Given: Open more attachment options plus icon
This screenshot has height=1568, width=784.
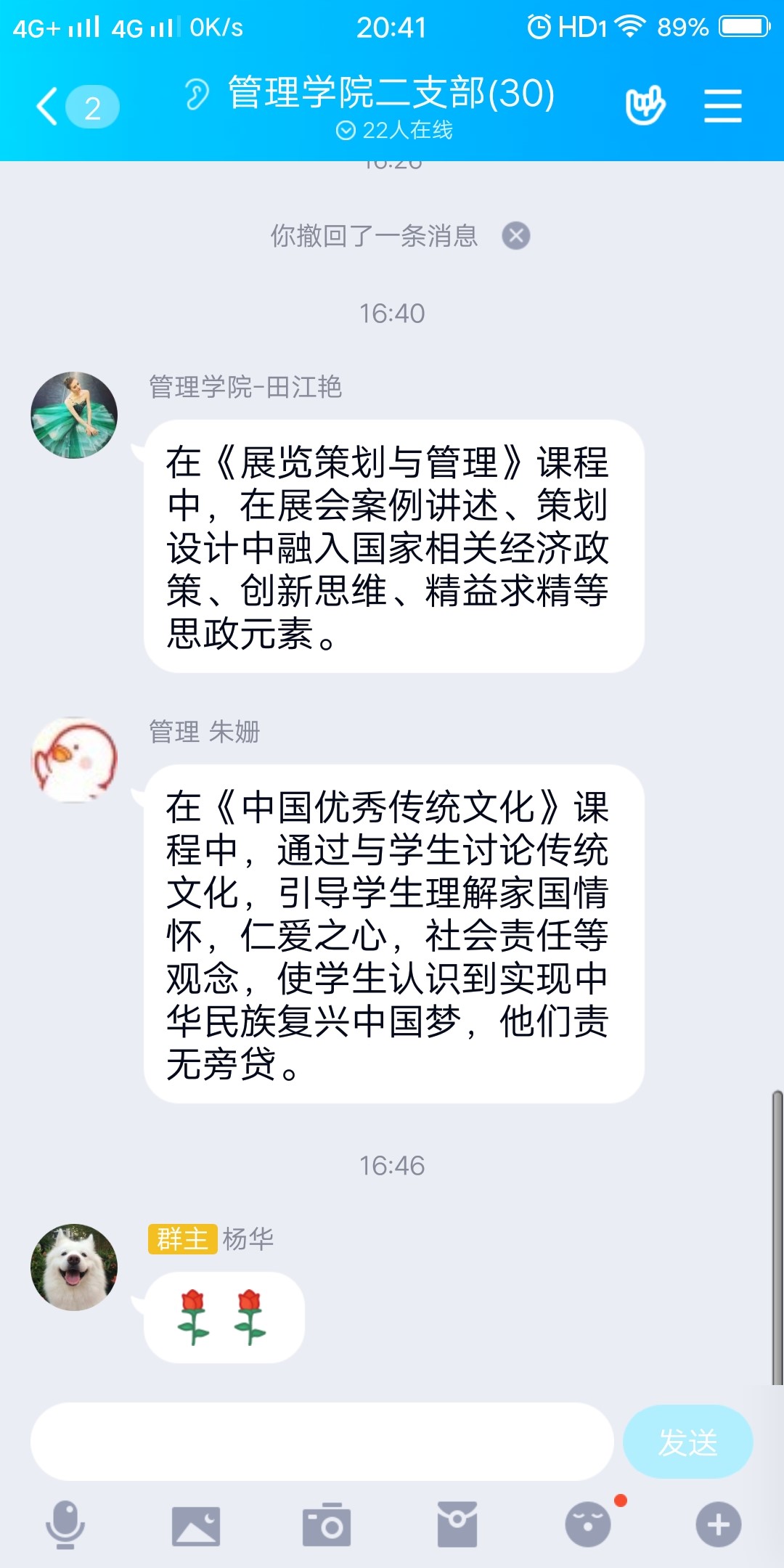Looking at the screenshot, I should (719, 1524).
